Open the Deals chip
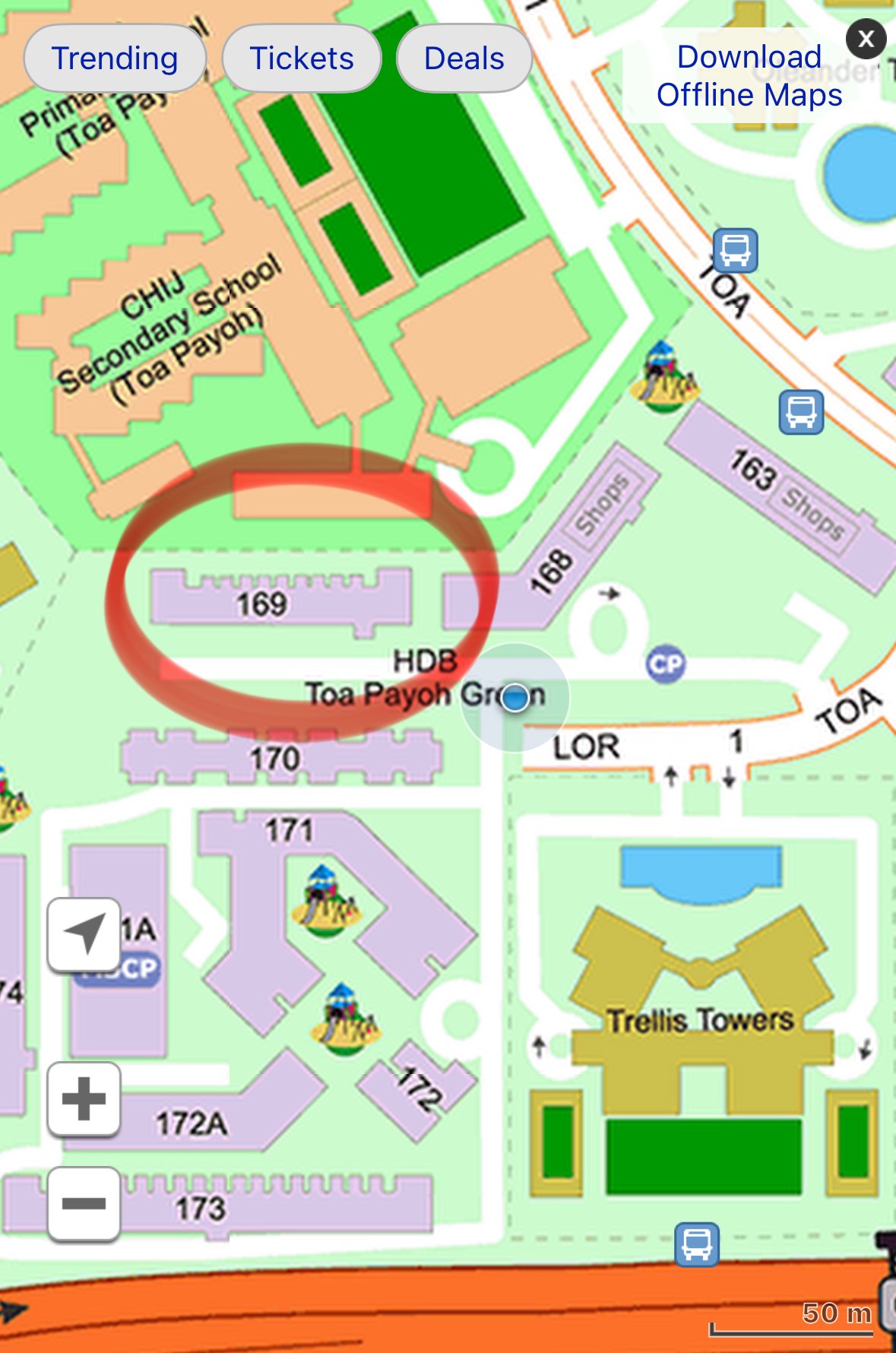Screen dimensions: 896x1353 (464, 59)
